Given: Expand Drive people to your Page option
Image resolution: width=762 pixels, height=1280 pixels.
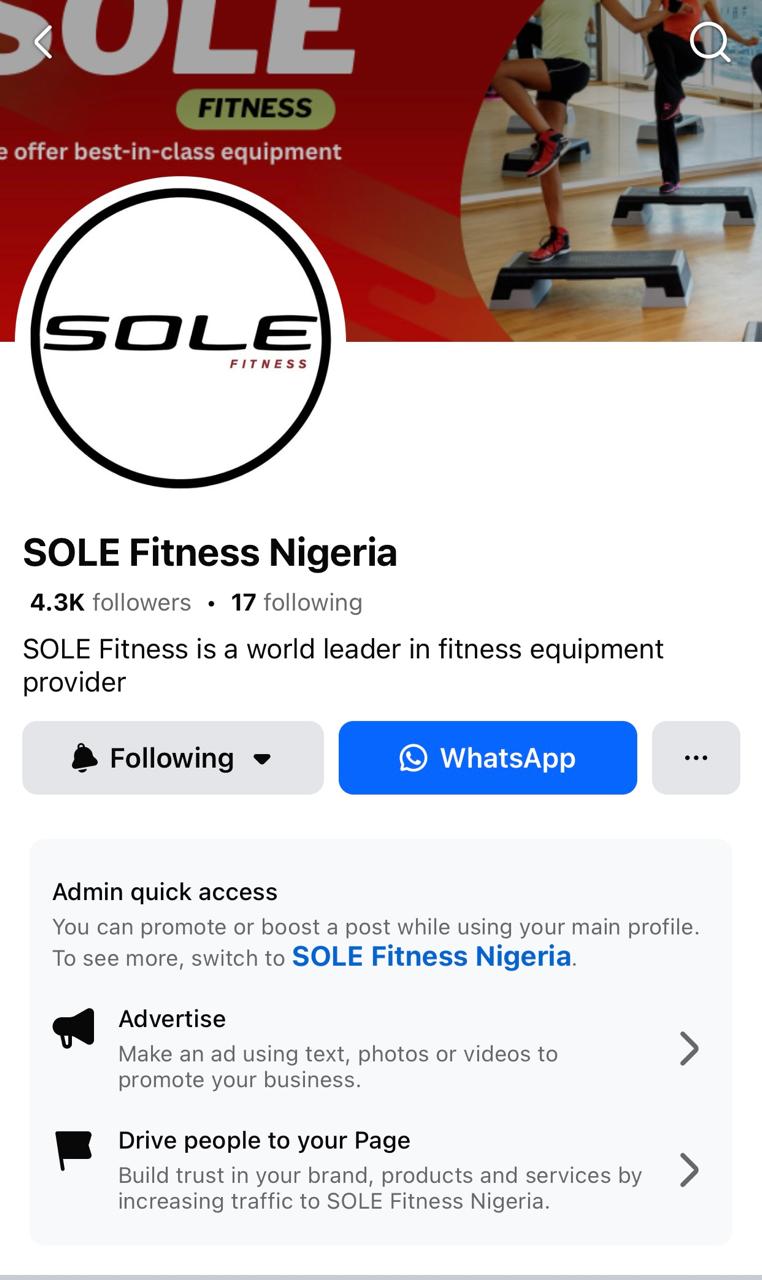Looking at the screenshot, I should [x=689, y=1170].
